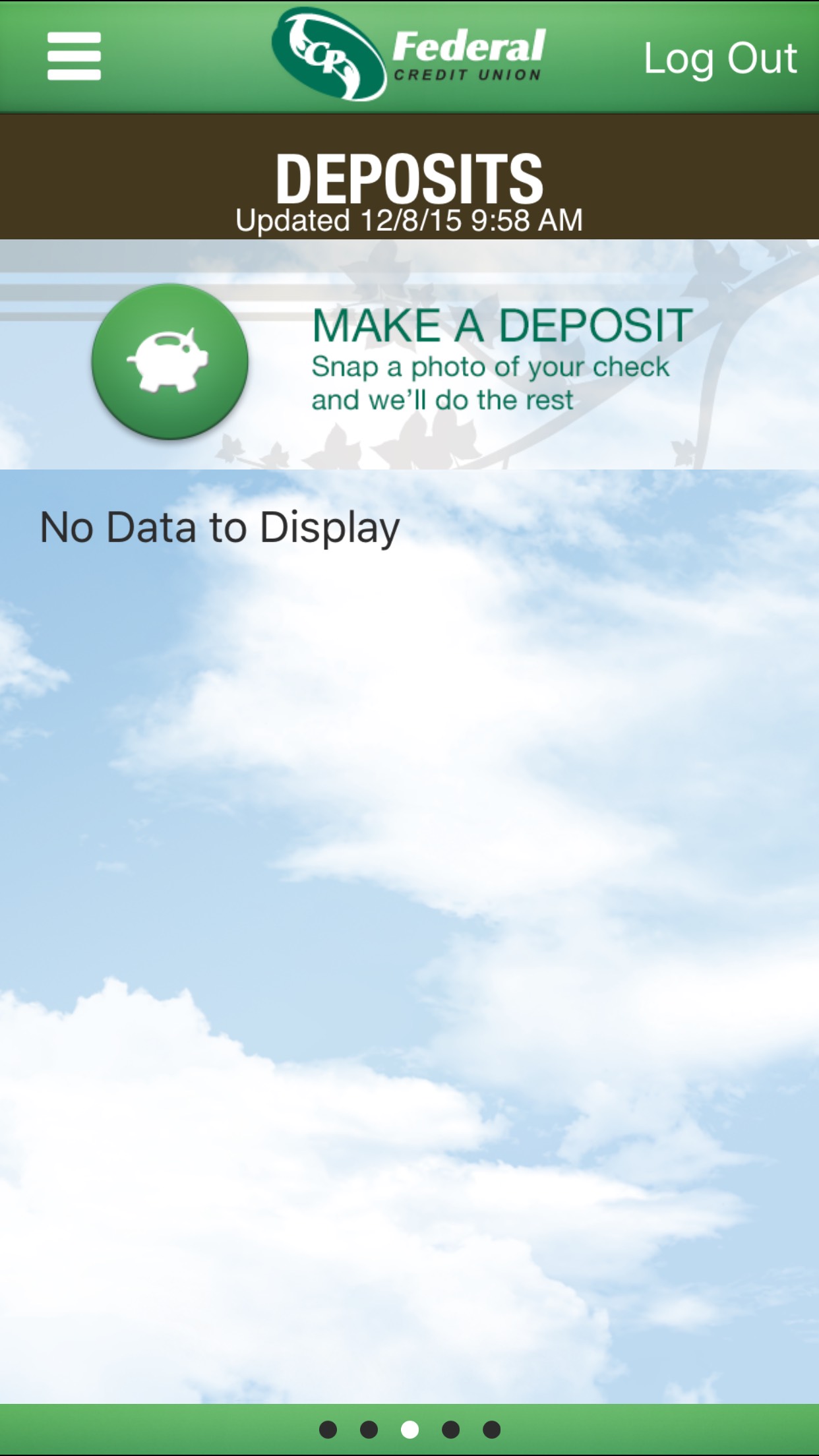Open the hamburger menu
The image size is (819, 1456).
[74, 57]
